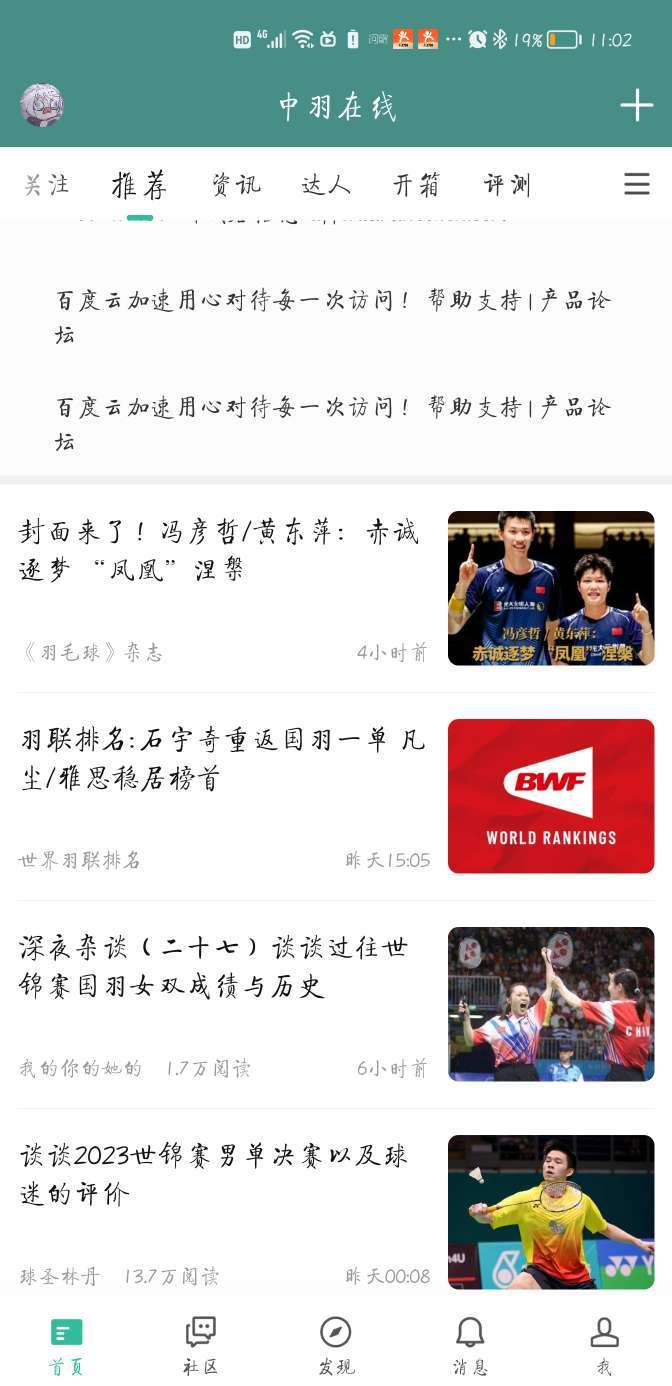Viewport: 672px width, 1386px height.
Task: Switch to the 社区 bottom tab
Action: click(201, 1345)
